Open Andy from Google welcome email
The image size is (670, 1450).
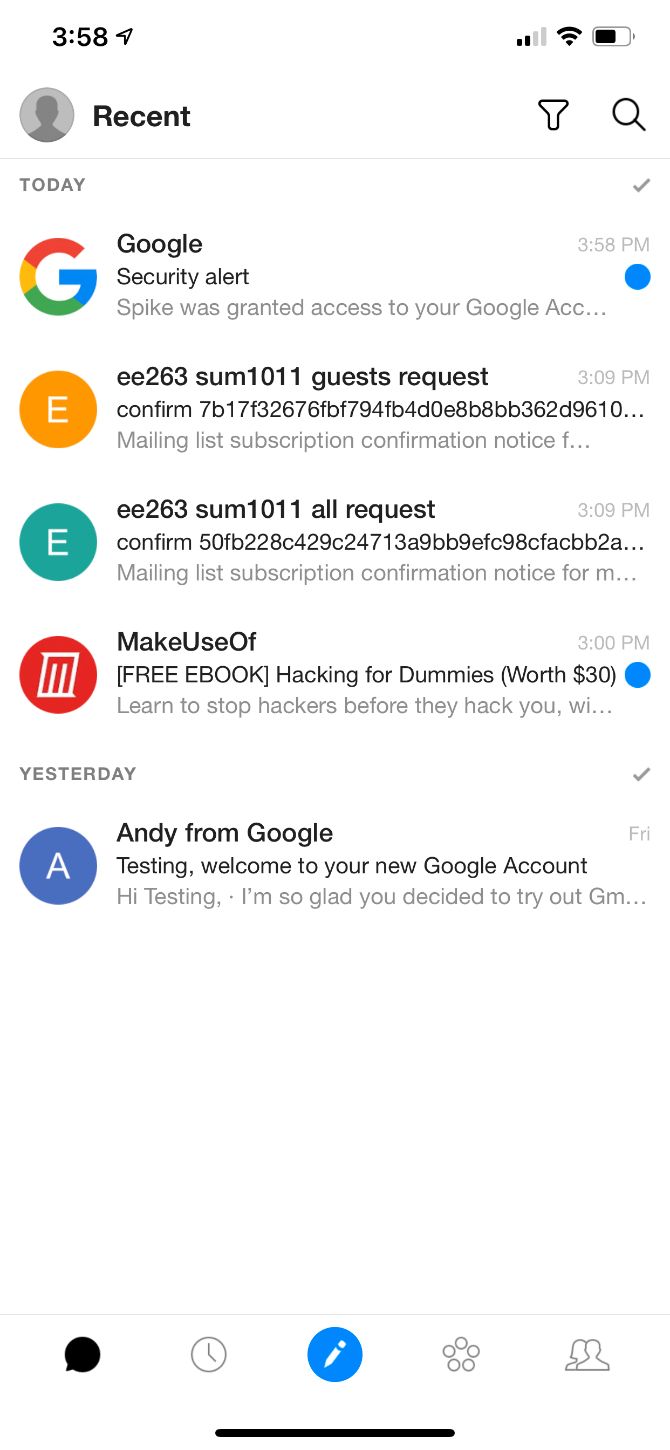tap(335, 866)
